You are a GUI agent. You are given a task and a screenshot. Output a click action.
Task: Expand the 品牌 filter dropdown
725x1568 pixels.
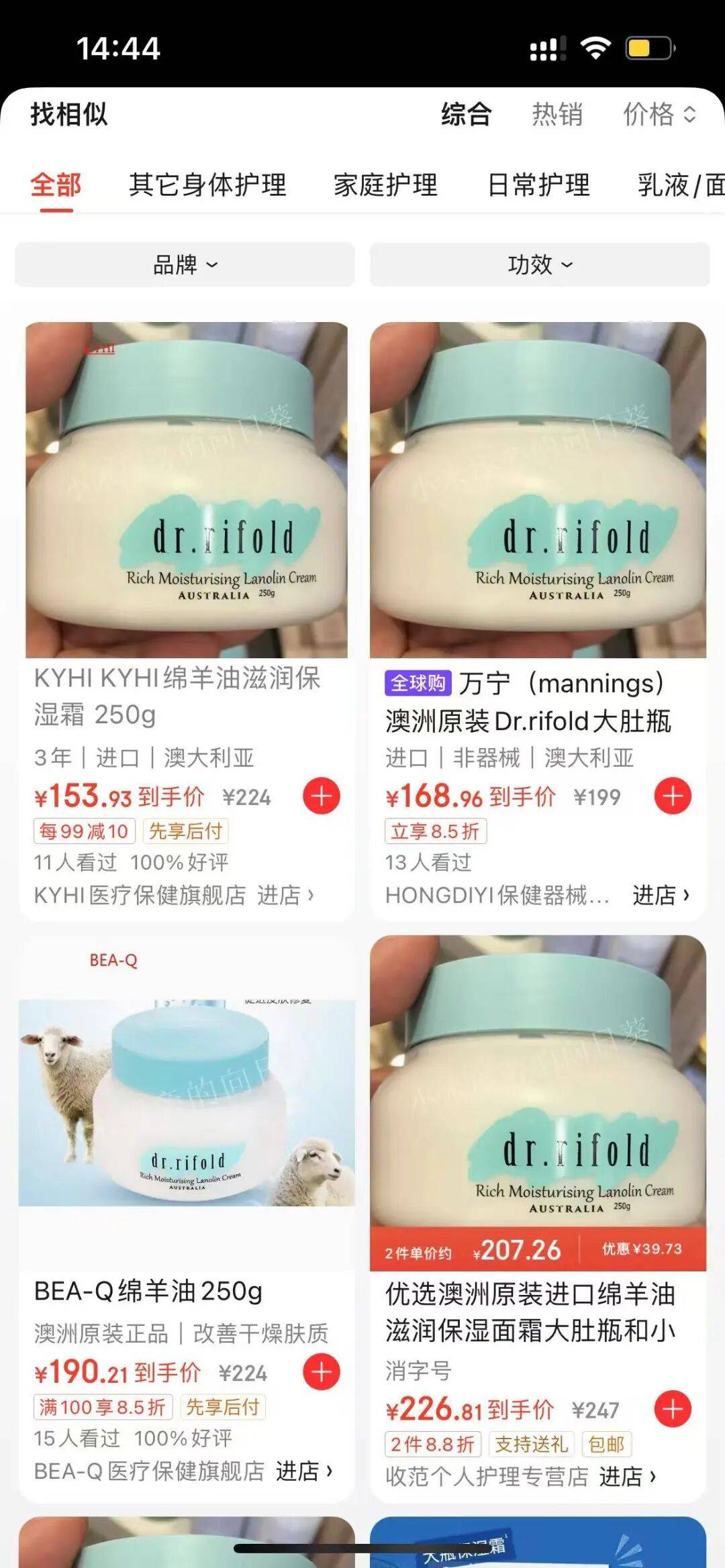tap(185, 265)
